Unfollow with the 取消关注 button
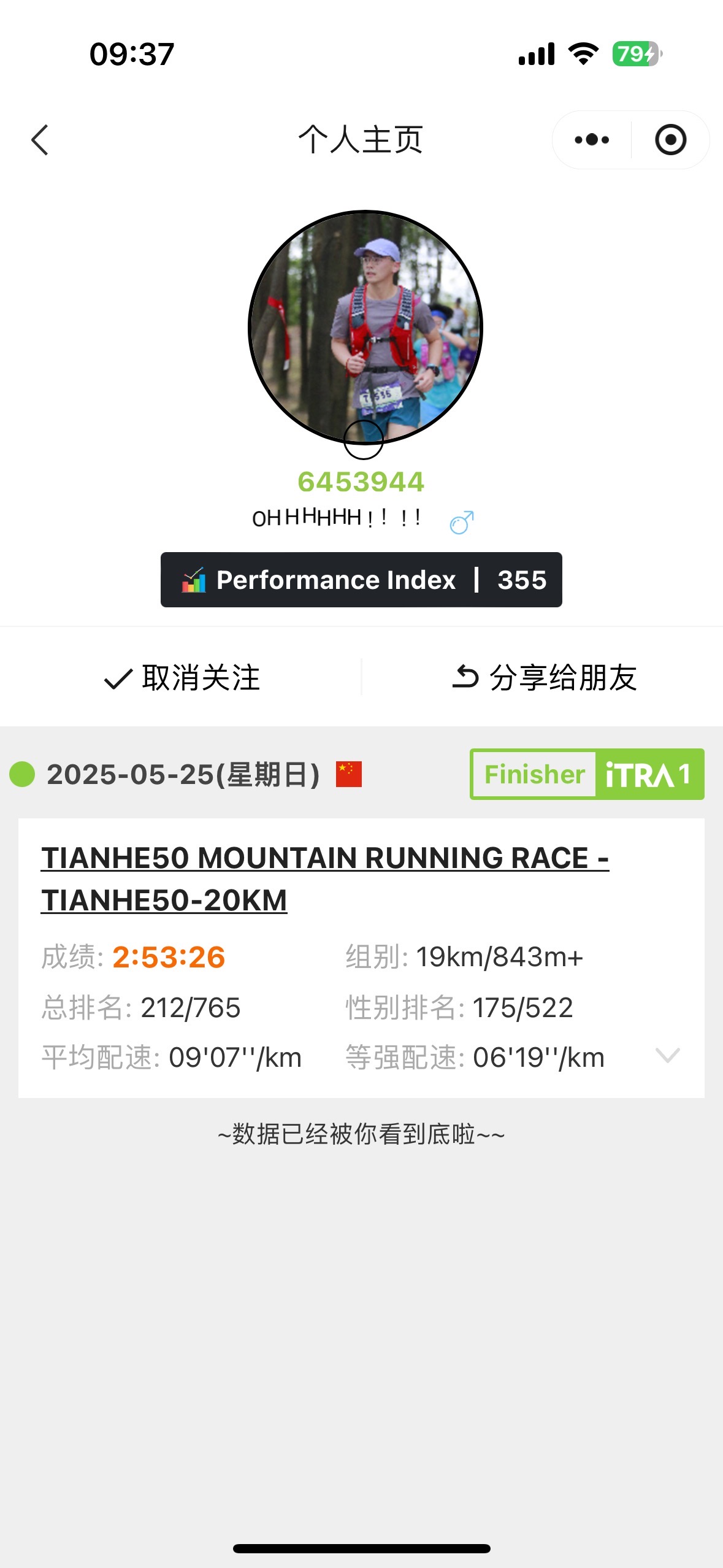The width and height of the screenshot is (723, 1568). [182, 678]
